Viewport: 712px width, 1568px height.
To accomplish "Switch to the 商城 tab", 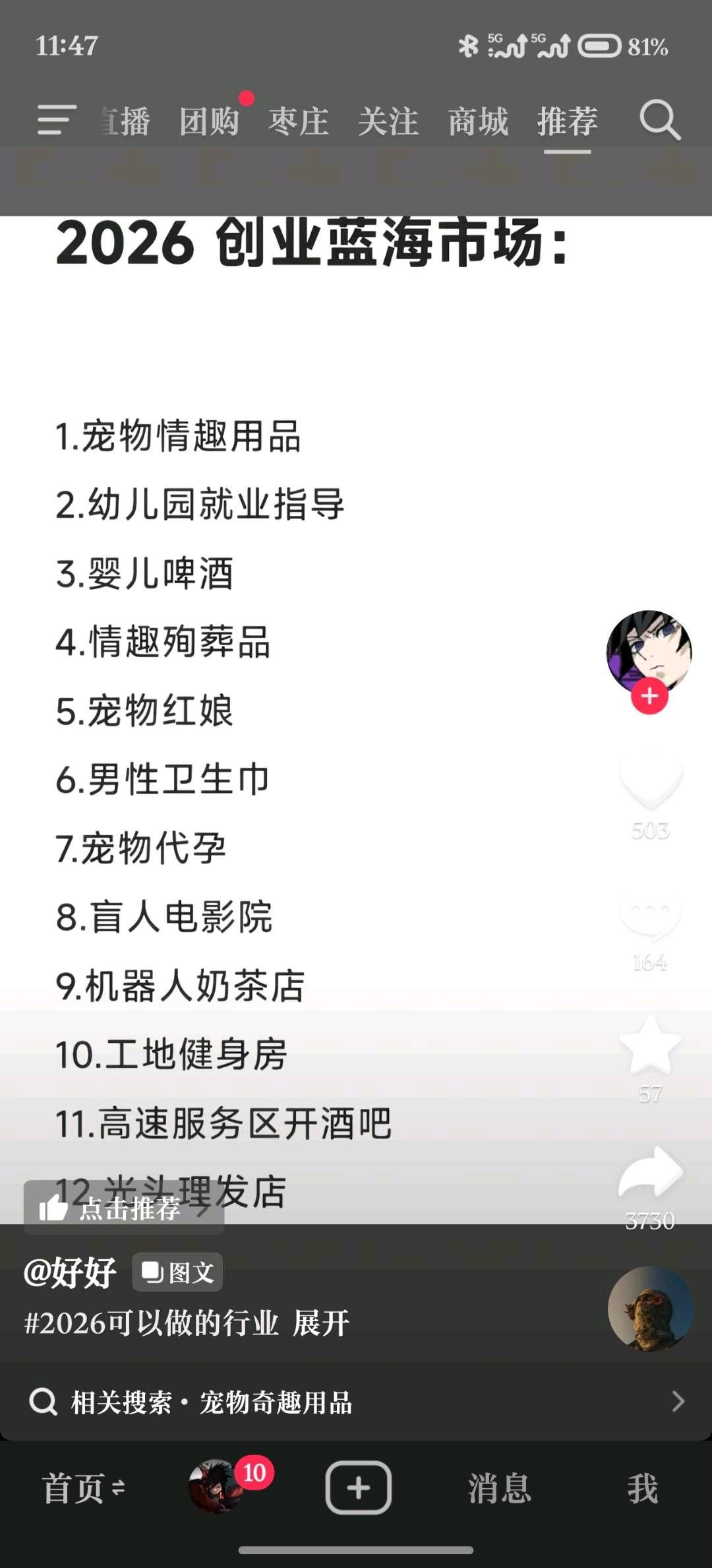I will coord(478,121).
